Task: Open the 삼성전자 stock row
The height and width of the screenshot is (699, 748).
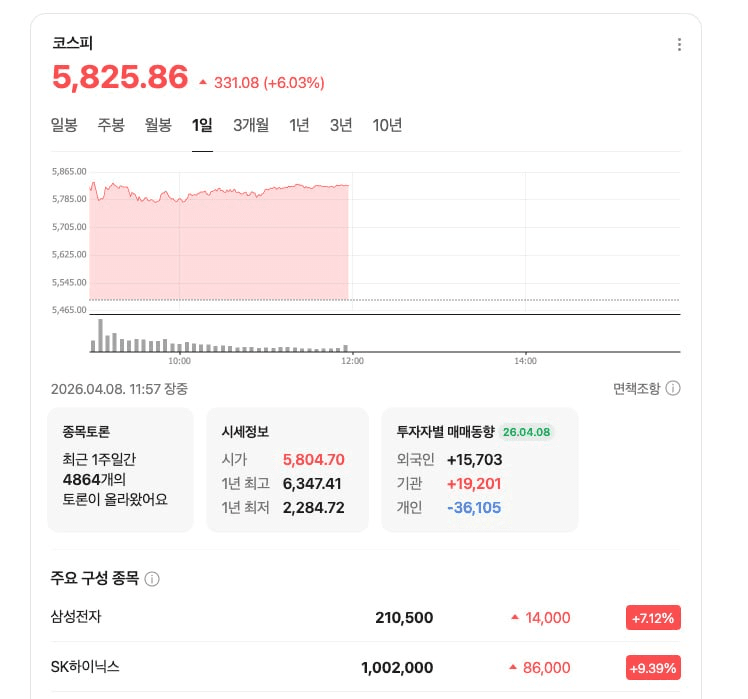Action: (x=365, y=618)
